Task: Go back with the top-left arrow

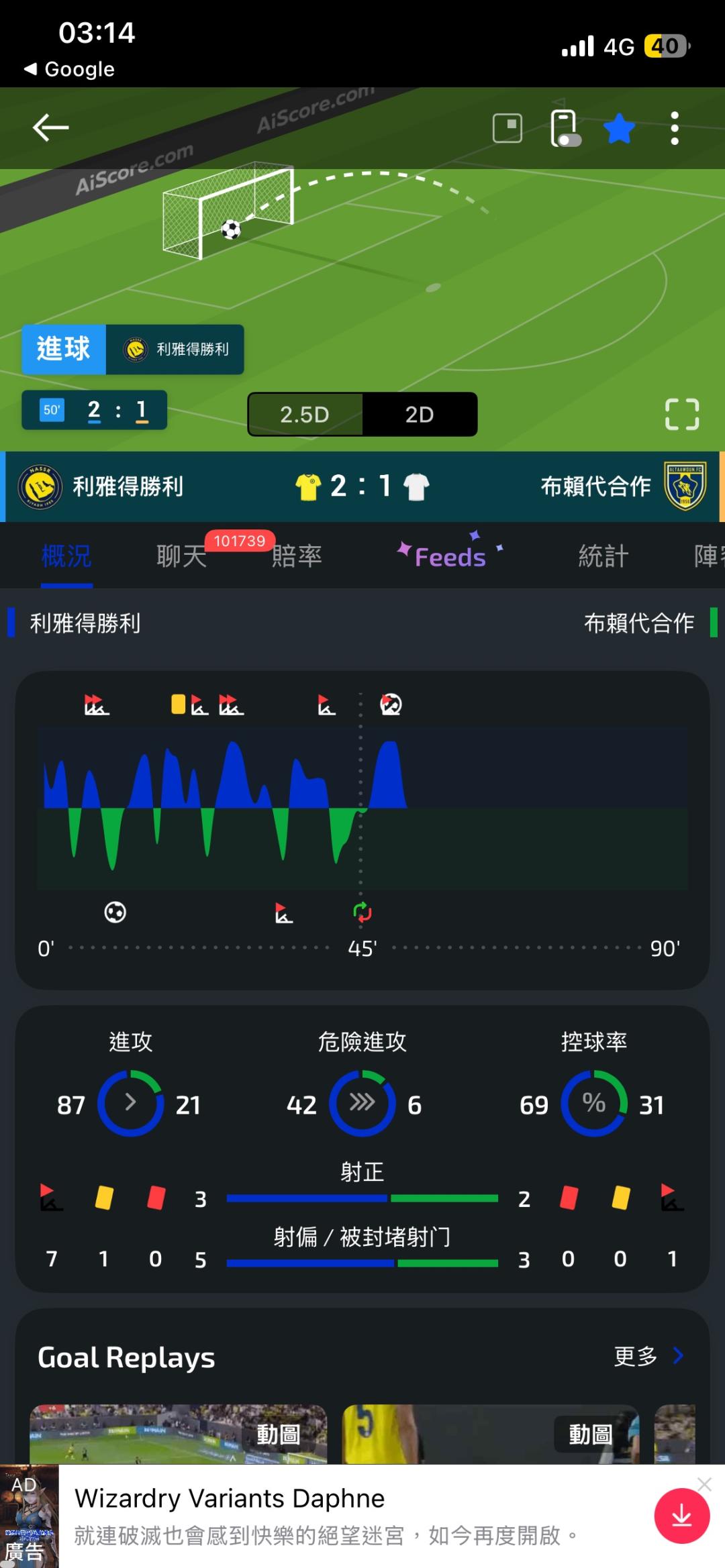Action: click(50, 127)
